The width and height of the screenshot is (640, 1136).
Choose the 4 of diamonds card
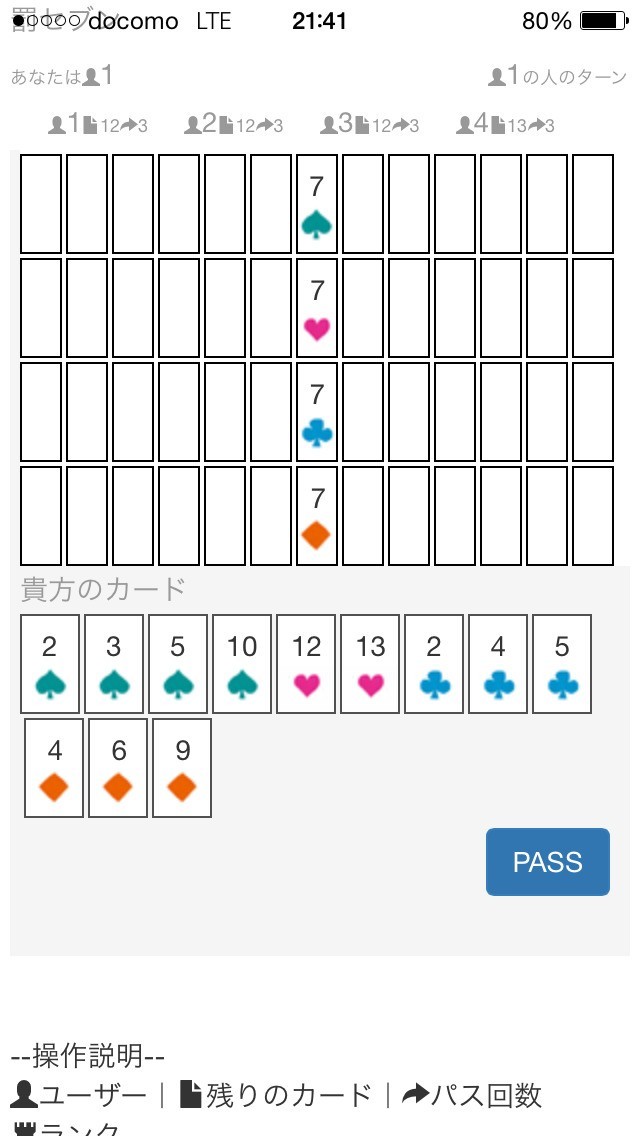pyautogui.click(x=54, y=768)
